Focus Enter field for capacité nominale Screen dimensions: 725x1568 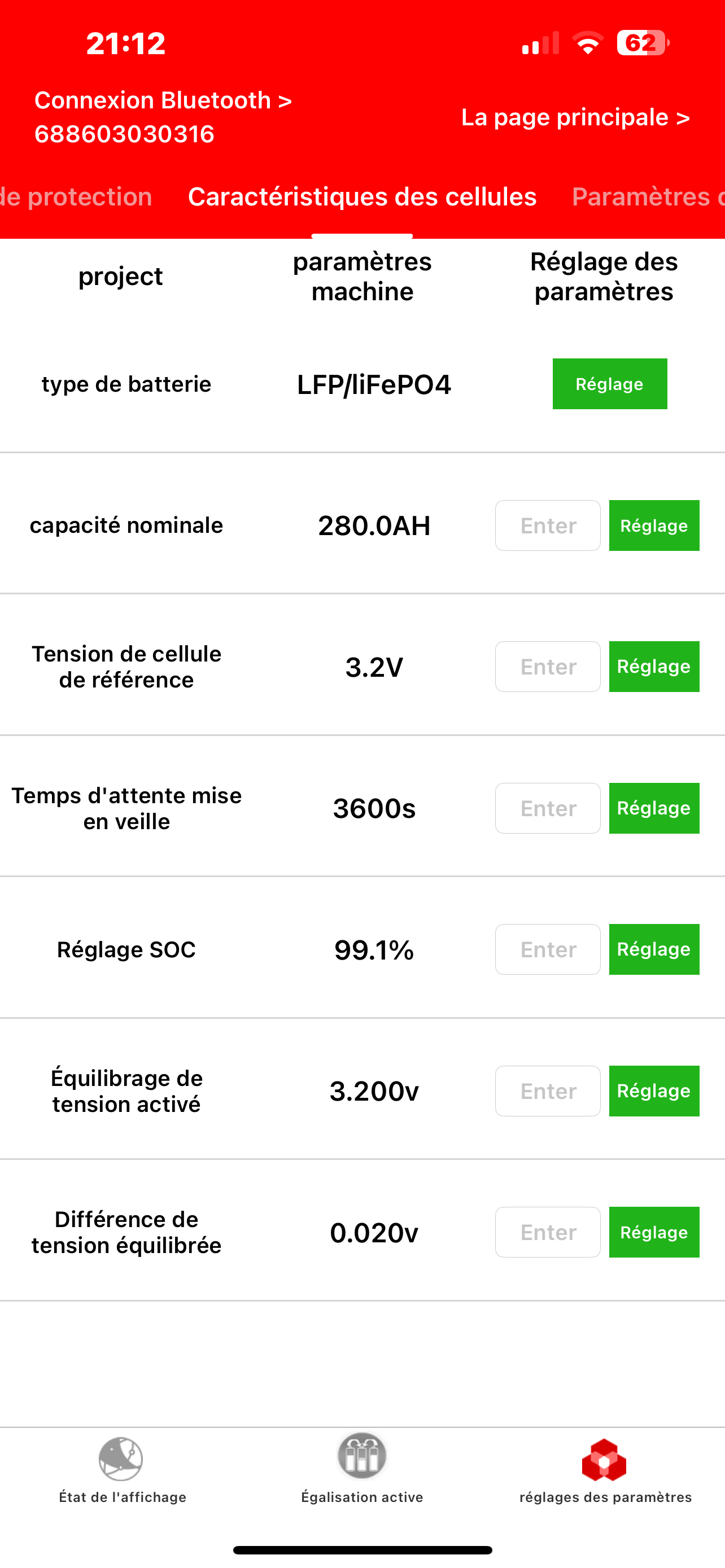coord(548,525)
